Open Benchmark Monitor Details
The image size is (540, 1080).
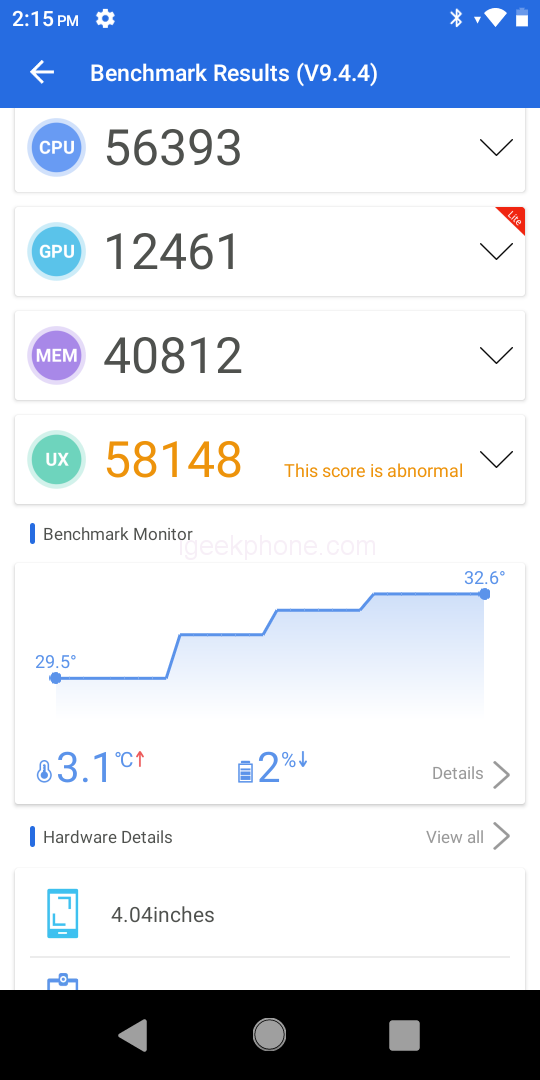coord(471,773)
